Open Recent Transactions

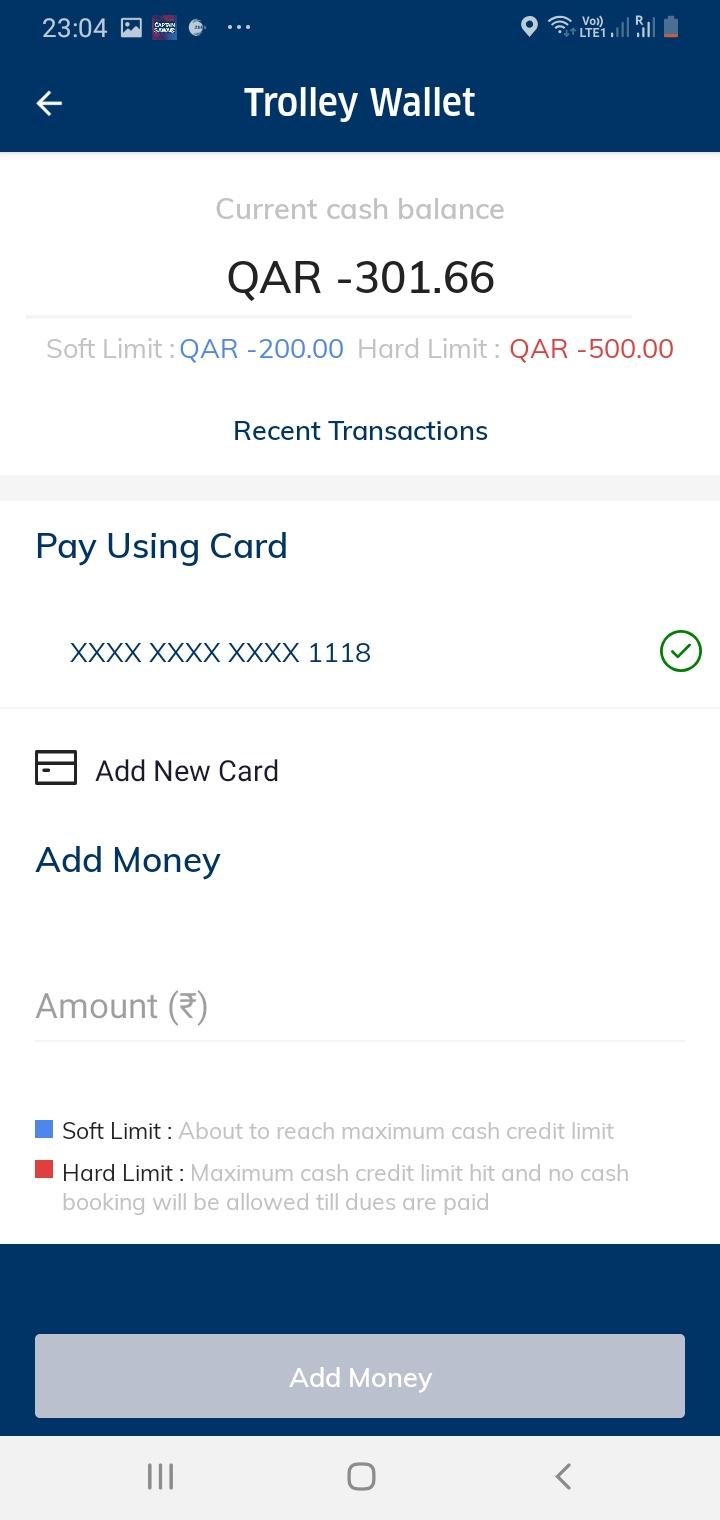[360, 431]
